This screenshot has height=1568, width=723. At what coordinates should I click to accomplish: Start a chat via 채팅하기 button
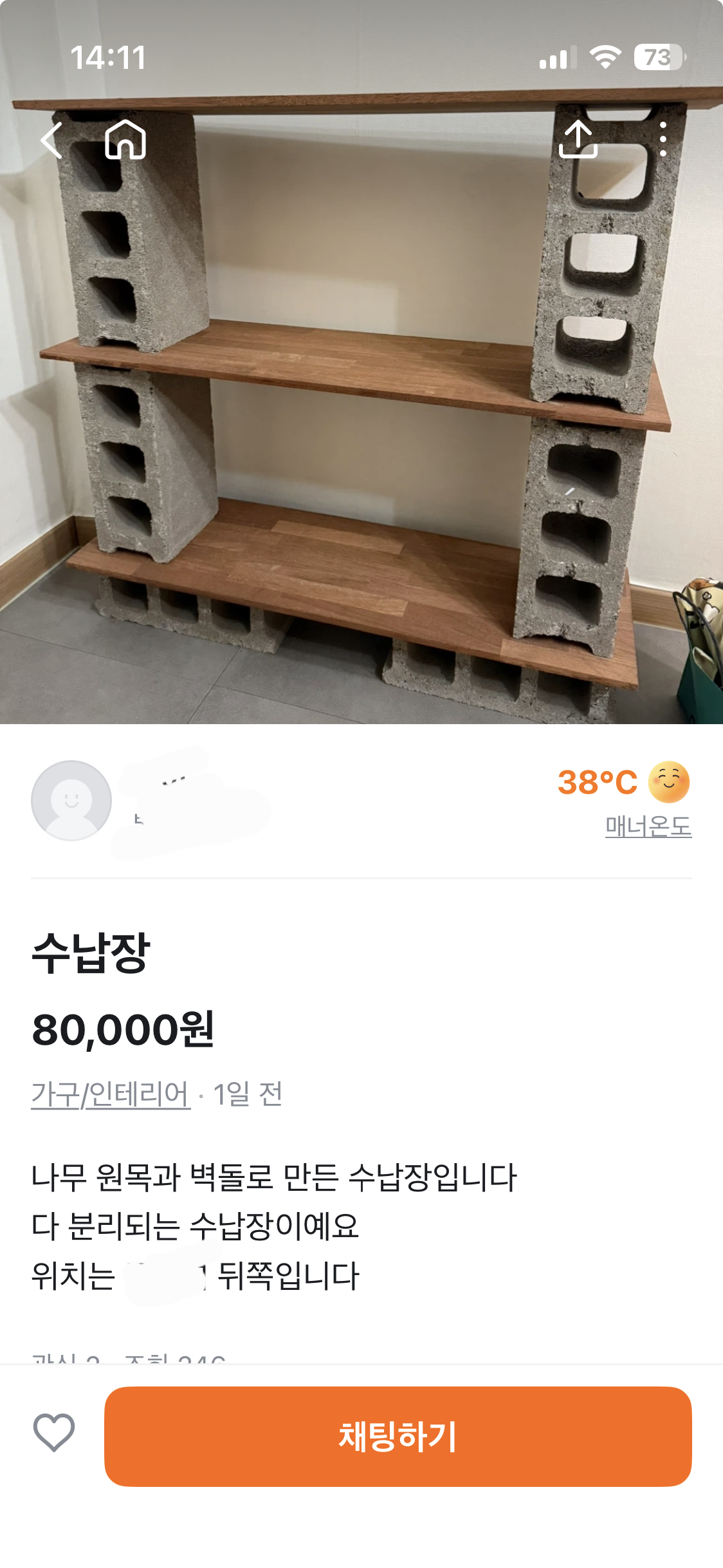[398, 1436]
